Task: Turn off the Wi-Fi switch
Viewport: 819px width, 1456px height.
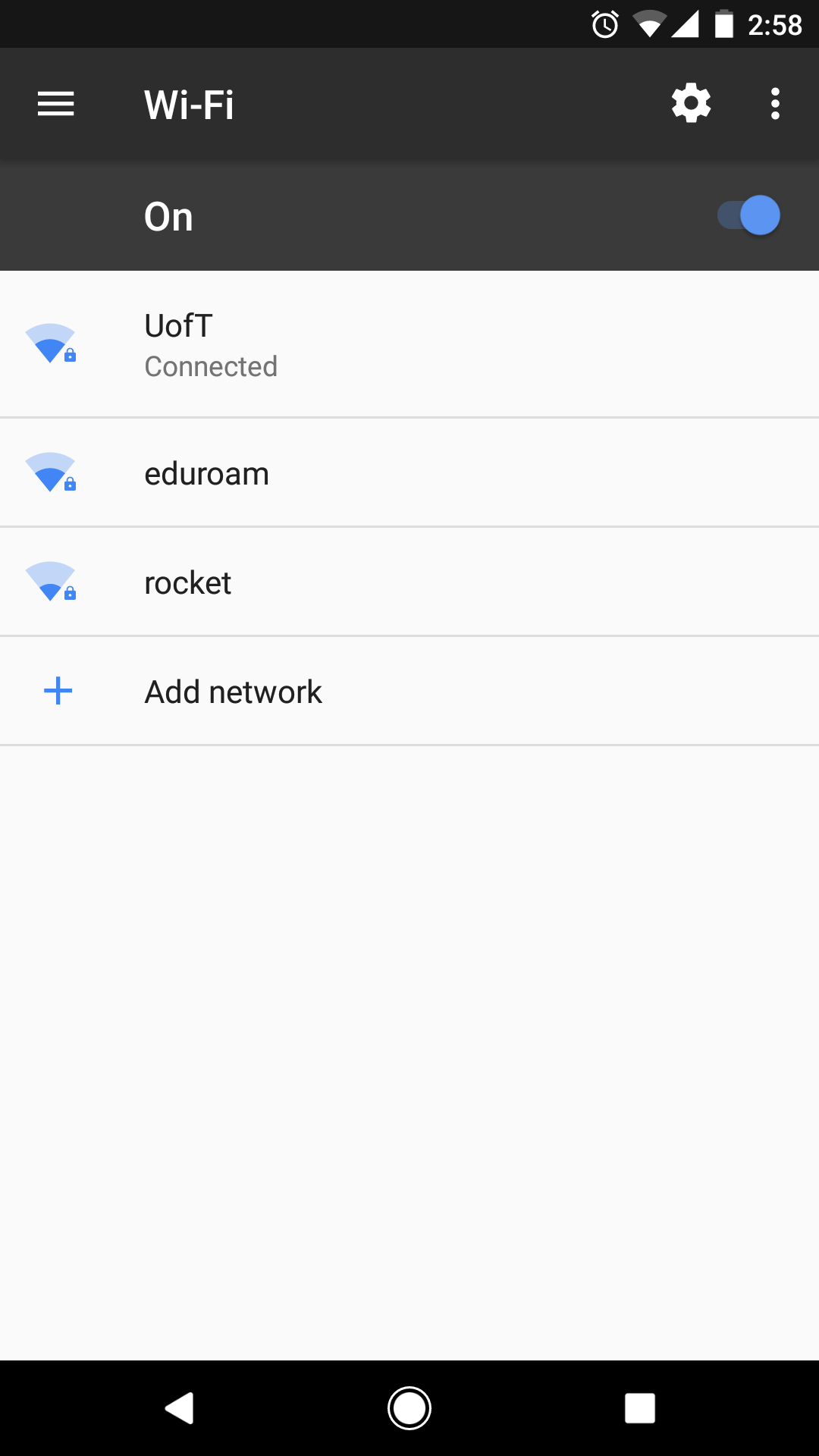Action: [749, 216]
